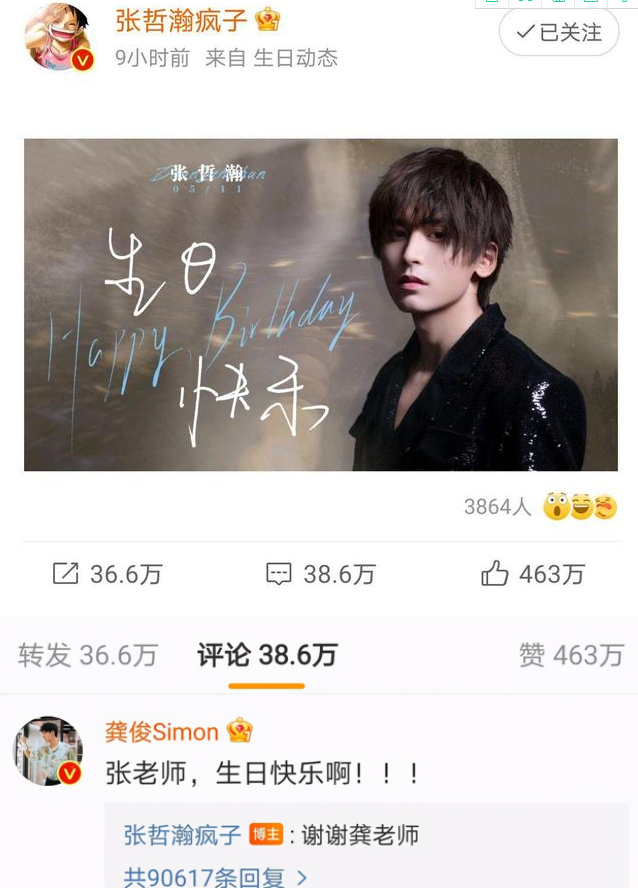Switch to the 赞 463万 tab
Viewport: 638px width, 888px height.
pos(571,656)
